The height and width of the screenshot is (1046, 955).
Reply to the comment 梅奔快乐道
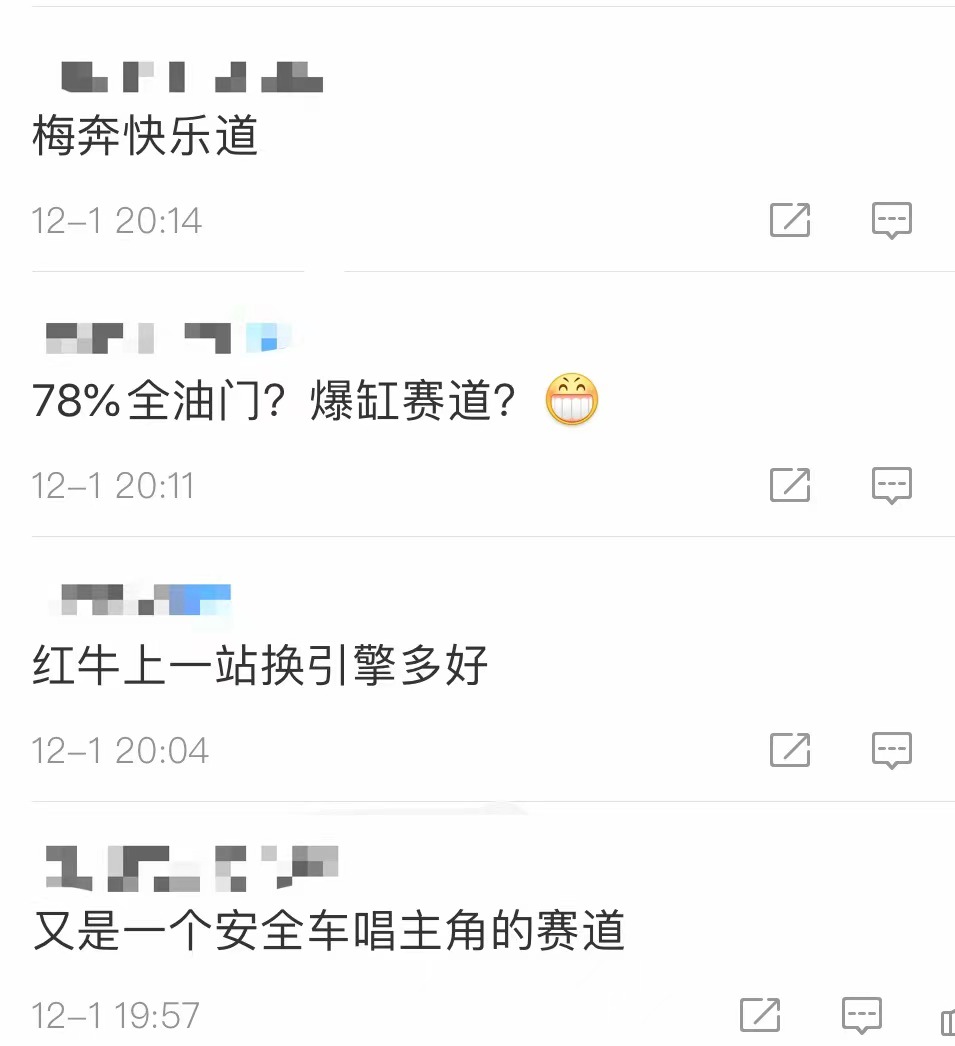(891, 220)
